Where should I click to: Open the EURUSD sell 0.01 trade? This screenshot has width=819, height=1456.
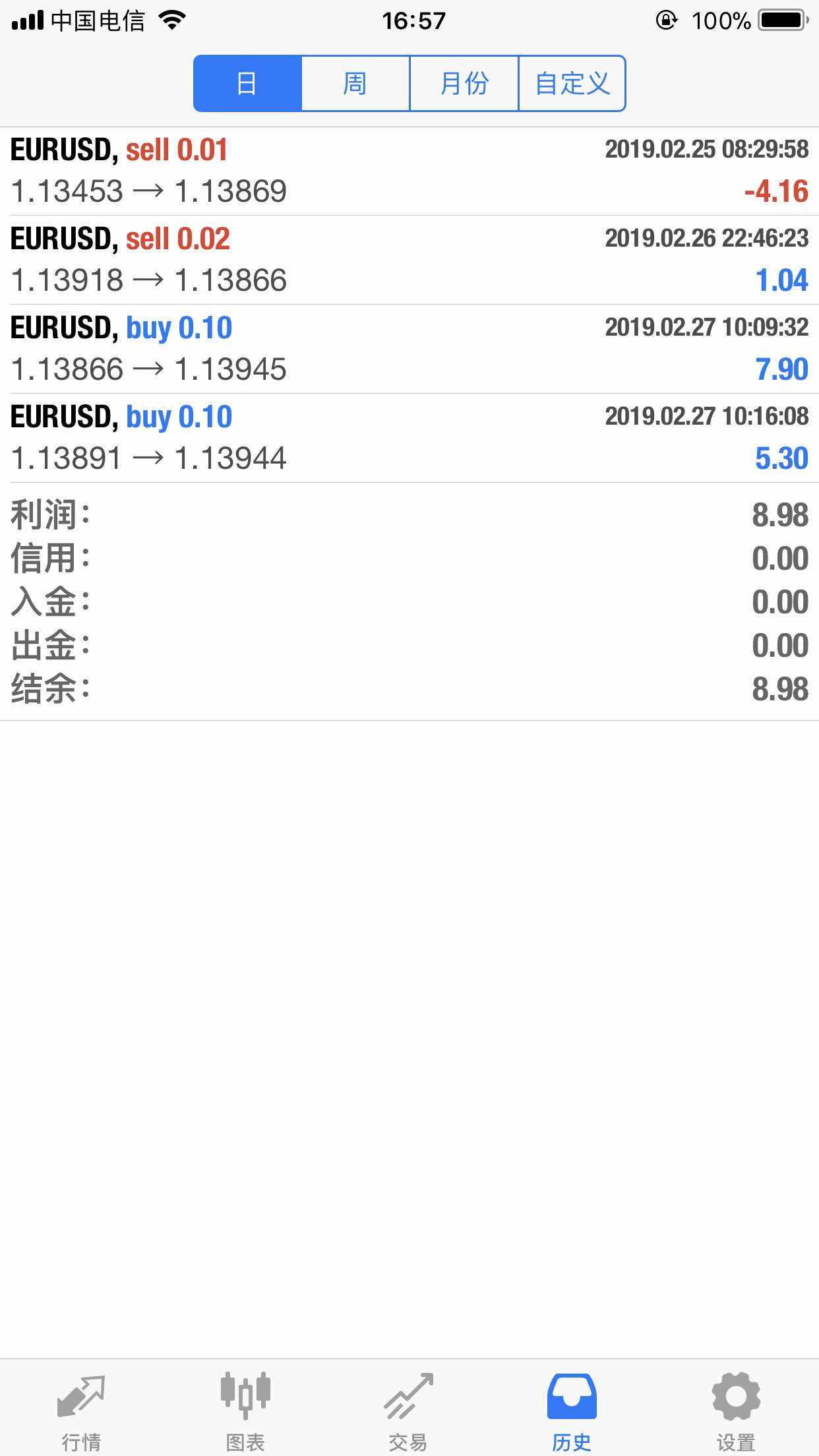[x=409, y=171]
